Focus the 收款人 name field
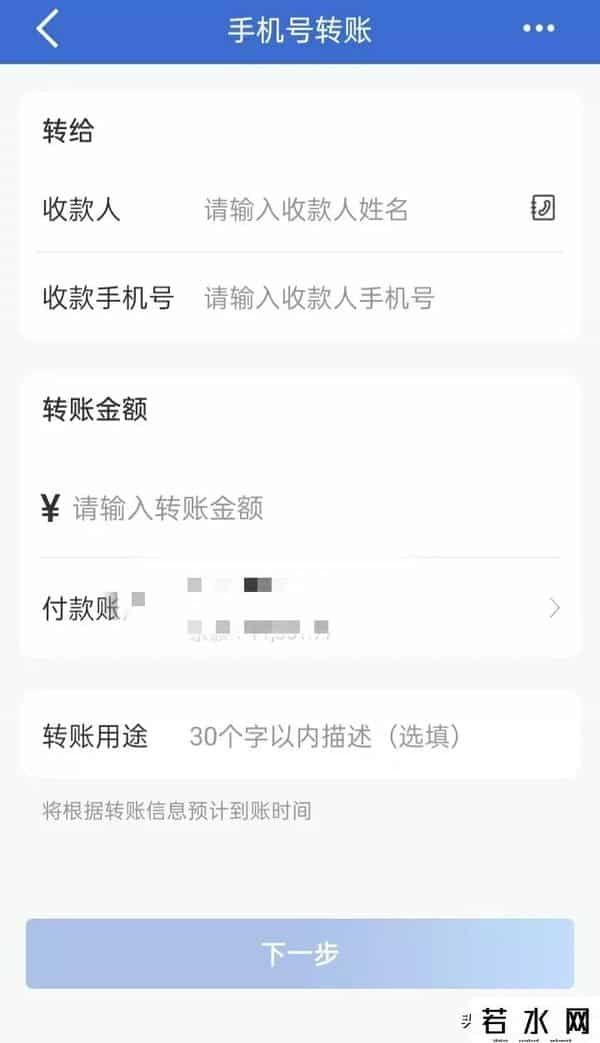Viewport: 600px width, 1043px height. [x=340, y=210]
